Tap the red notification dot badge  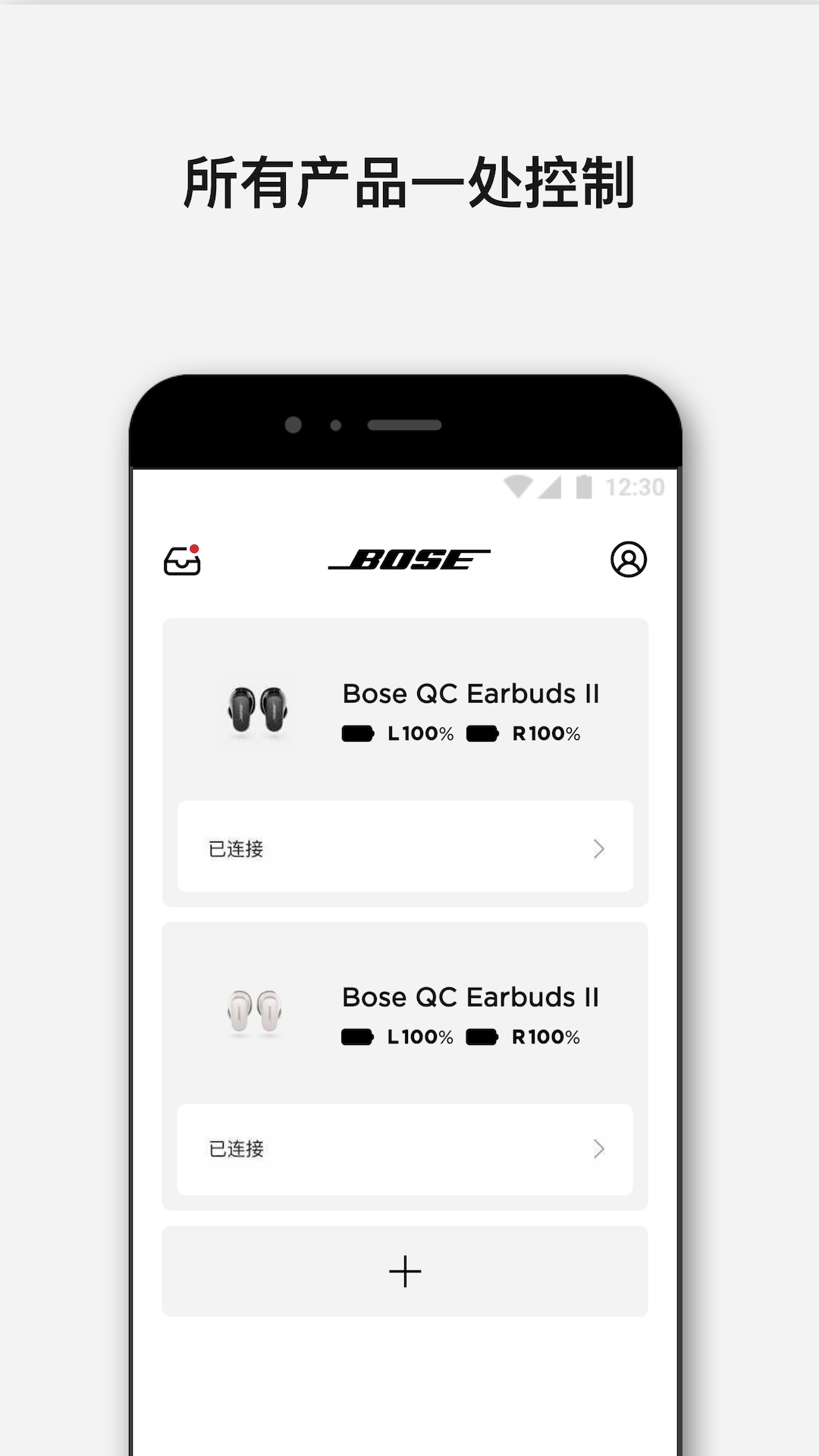click(196, 548)
